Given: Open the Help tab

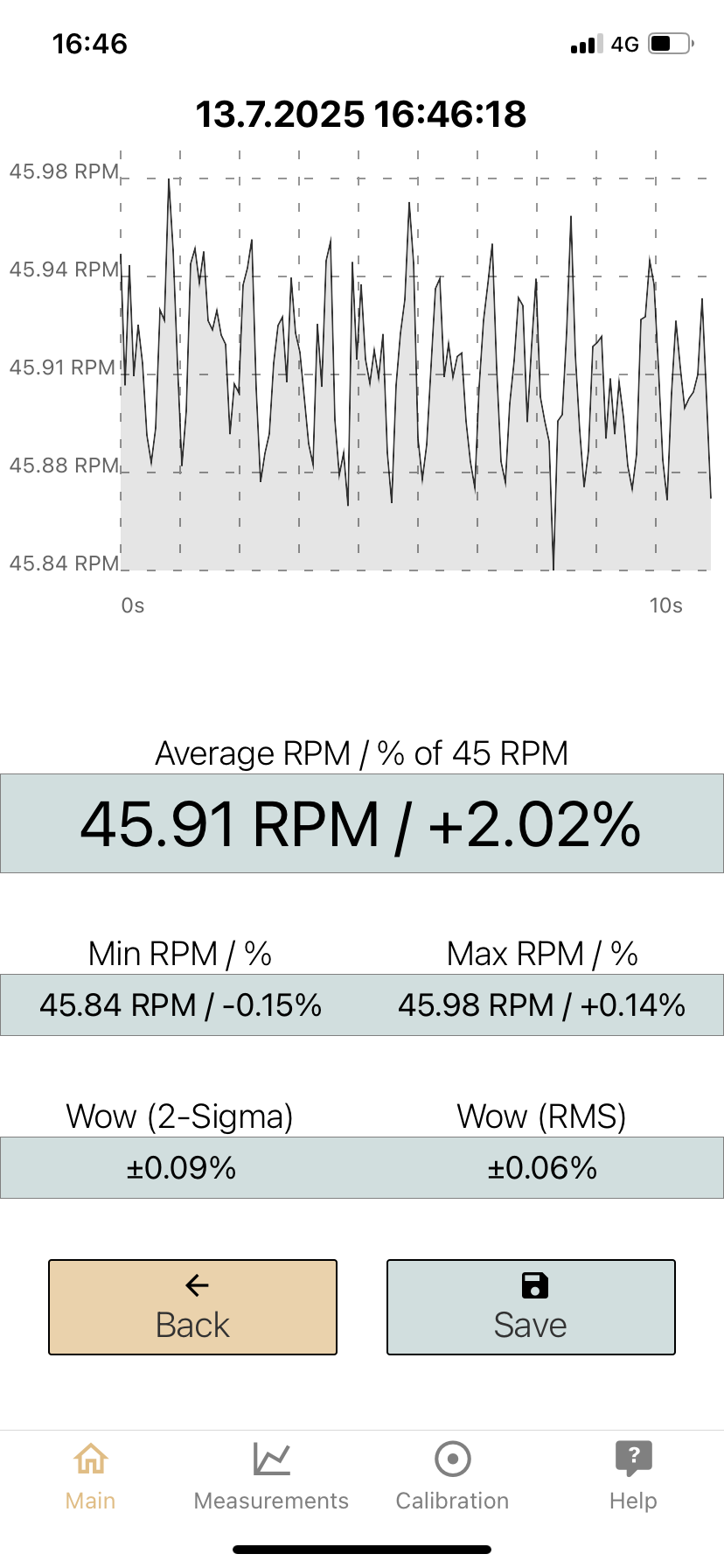Looking at the screenshot, I should click(633, 1476).
